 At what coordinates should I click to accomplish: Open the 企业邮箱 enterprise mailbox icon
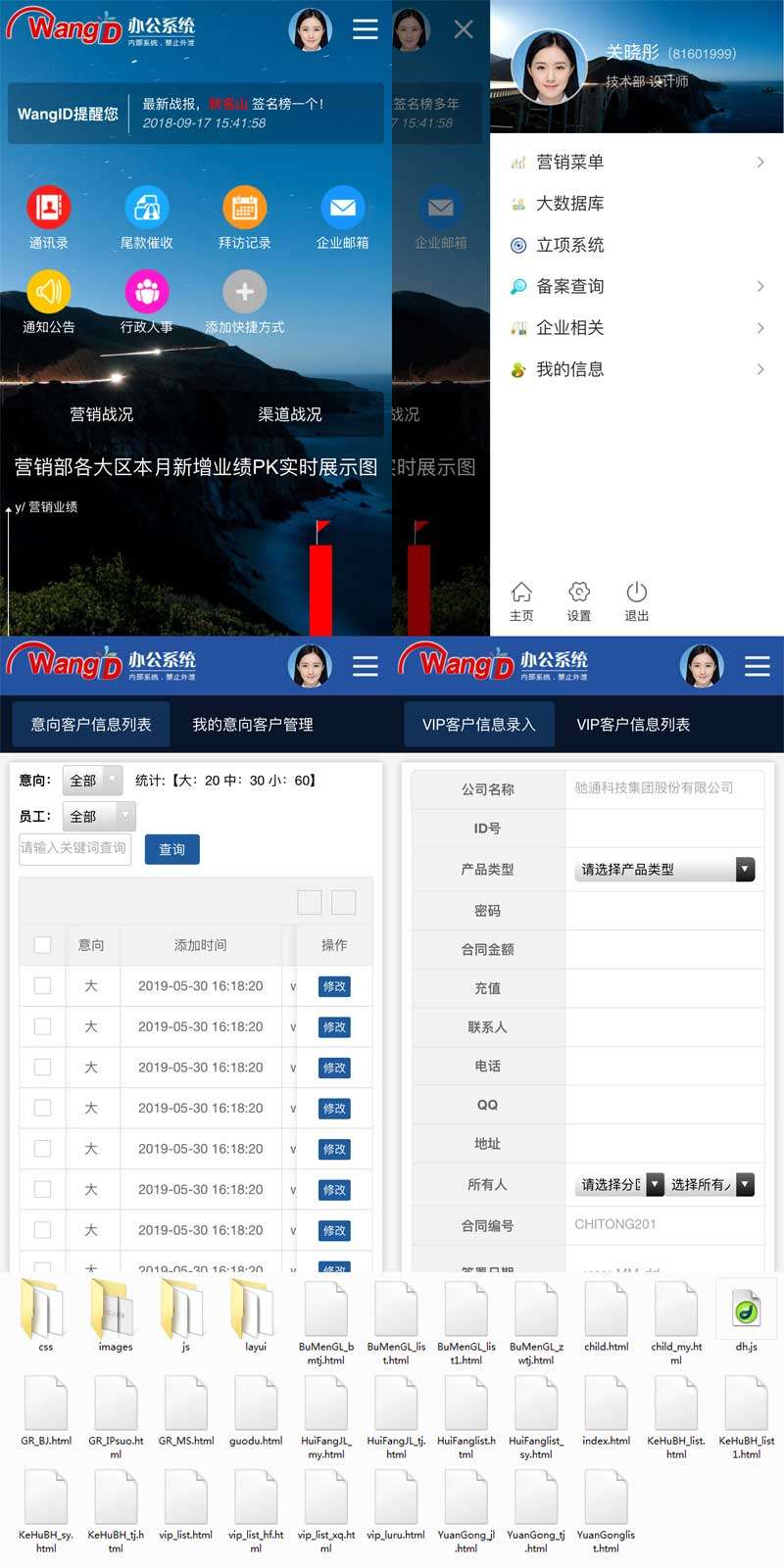[x=342, y=208]
